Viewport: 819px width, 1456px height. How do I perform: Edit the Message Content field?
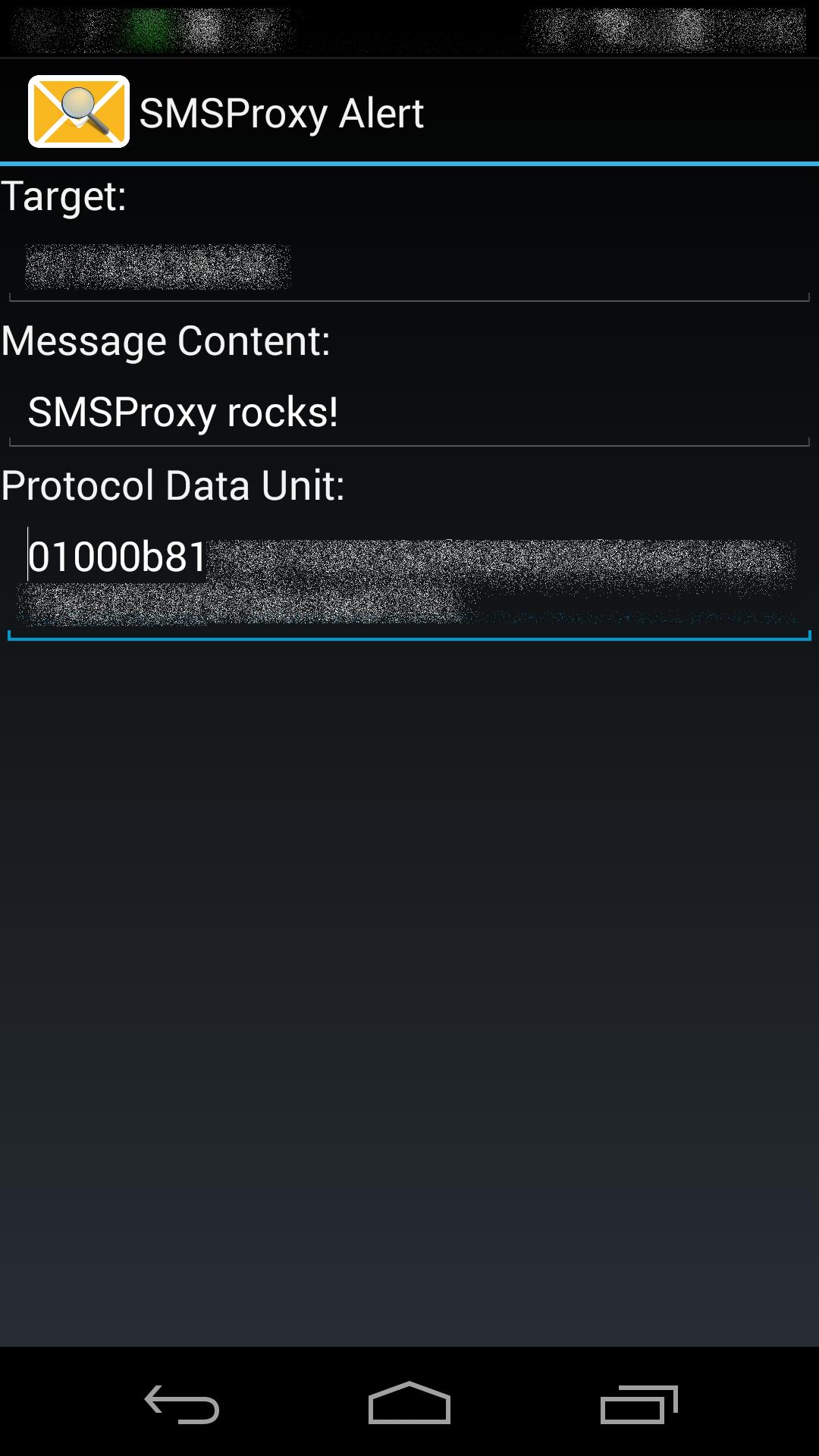(409, 412)
